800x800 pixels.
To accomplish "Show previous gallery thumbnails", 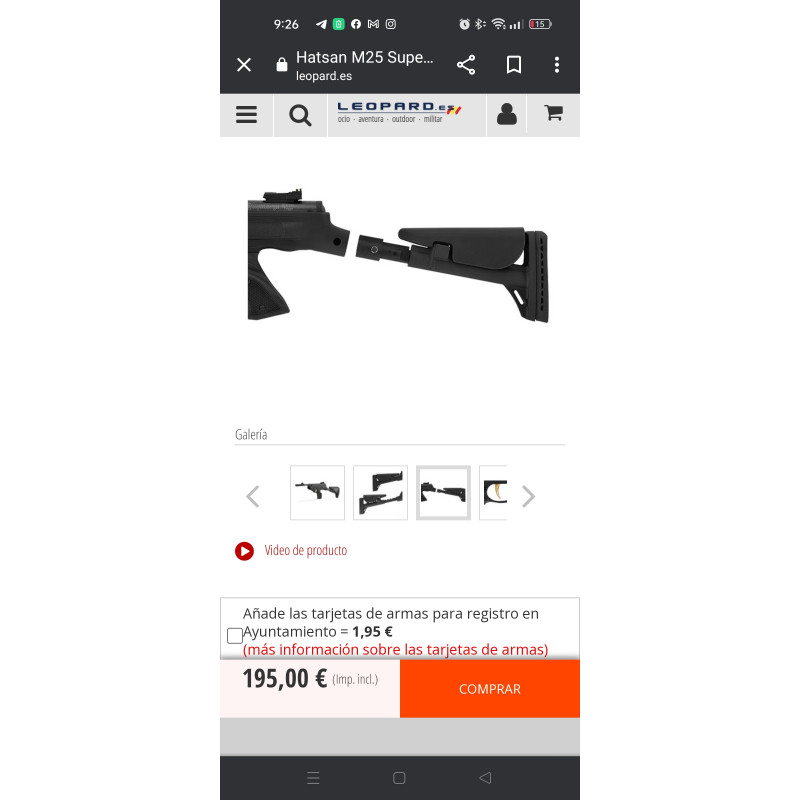I will [253, 496].
